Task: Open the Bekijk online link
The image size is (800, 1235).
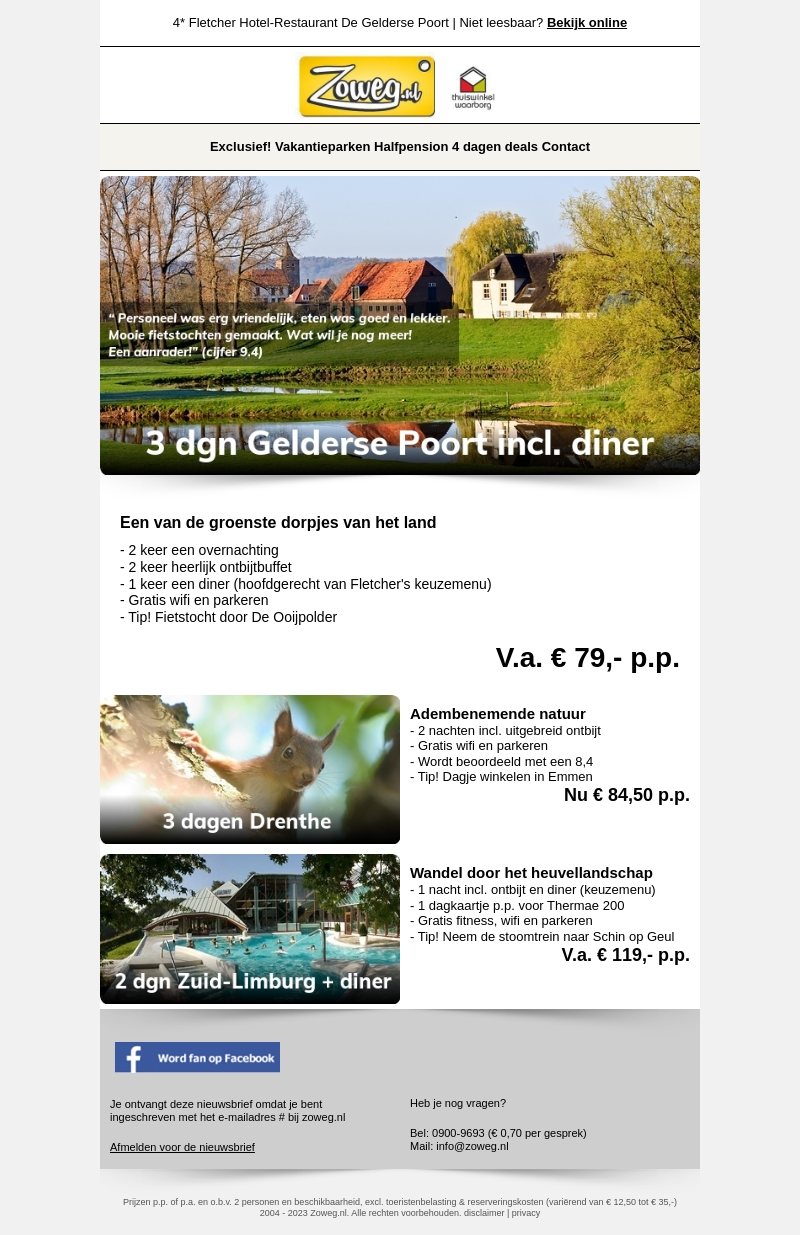Action: [x=586, y=23]
